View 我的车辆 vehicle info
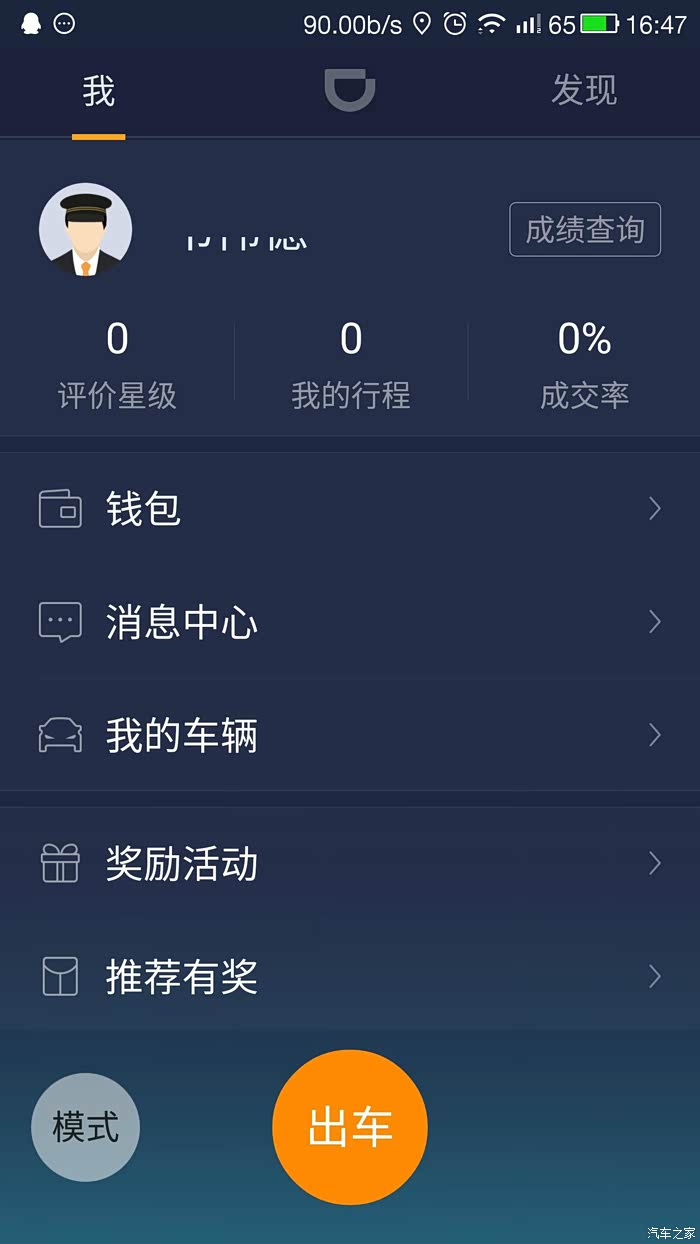 (x=350, y=736)
